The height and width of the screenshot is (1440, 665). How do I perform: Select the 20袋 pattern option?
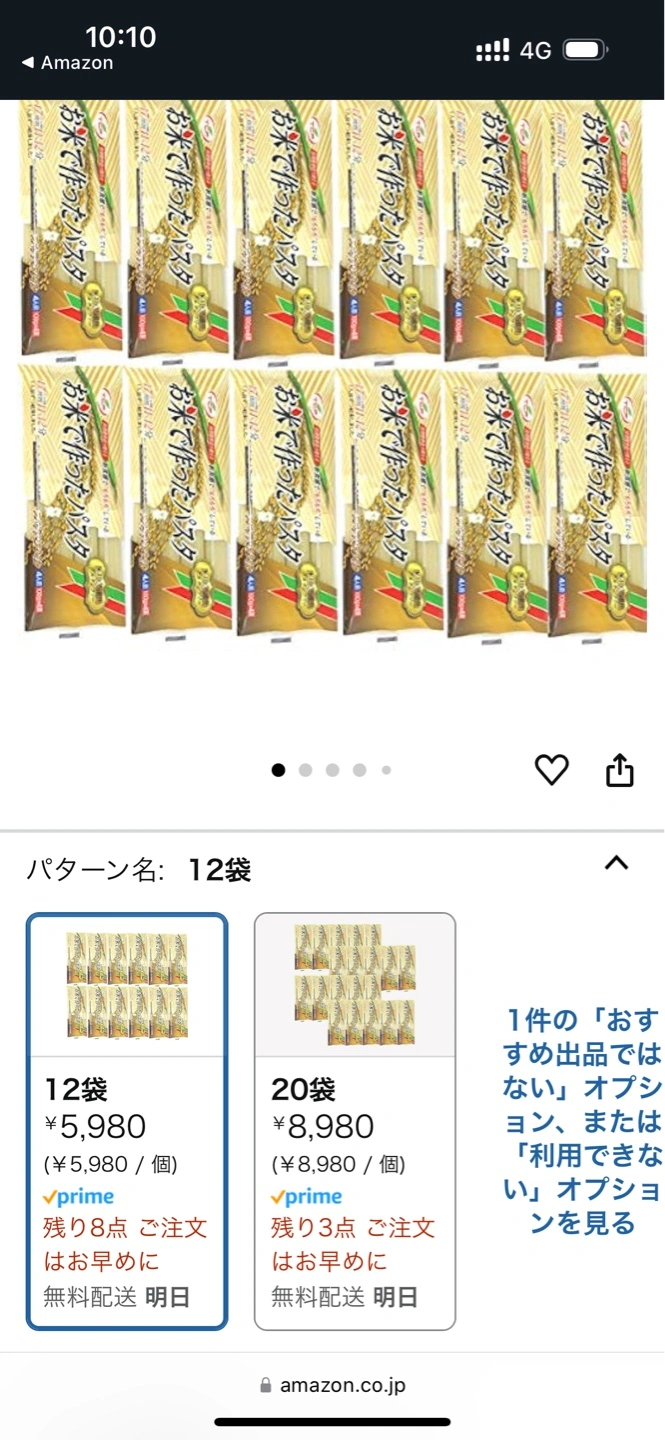pyautogui.click(x=355, y=1121)
